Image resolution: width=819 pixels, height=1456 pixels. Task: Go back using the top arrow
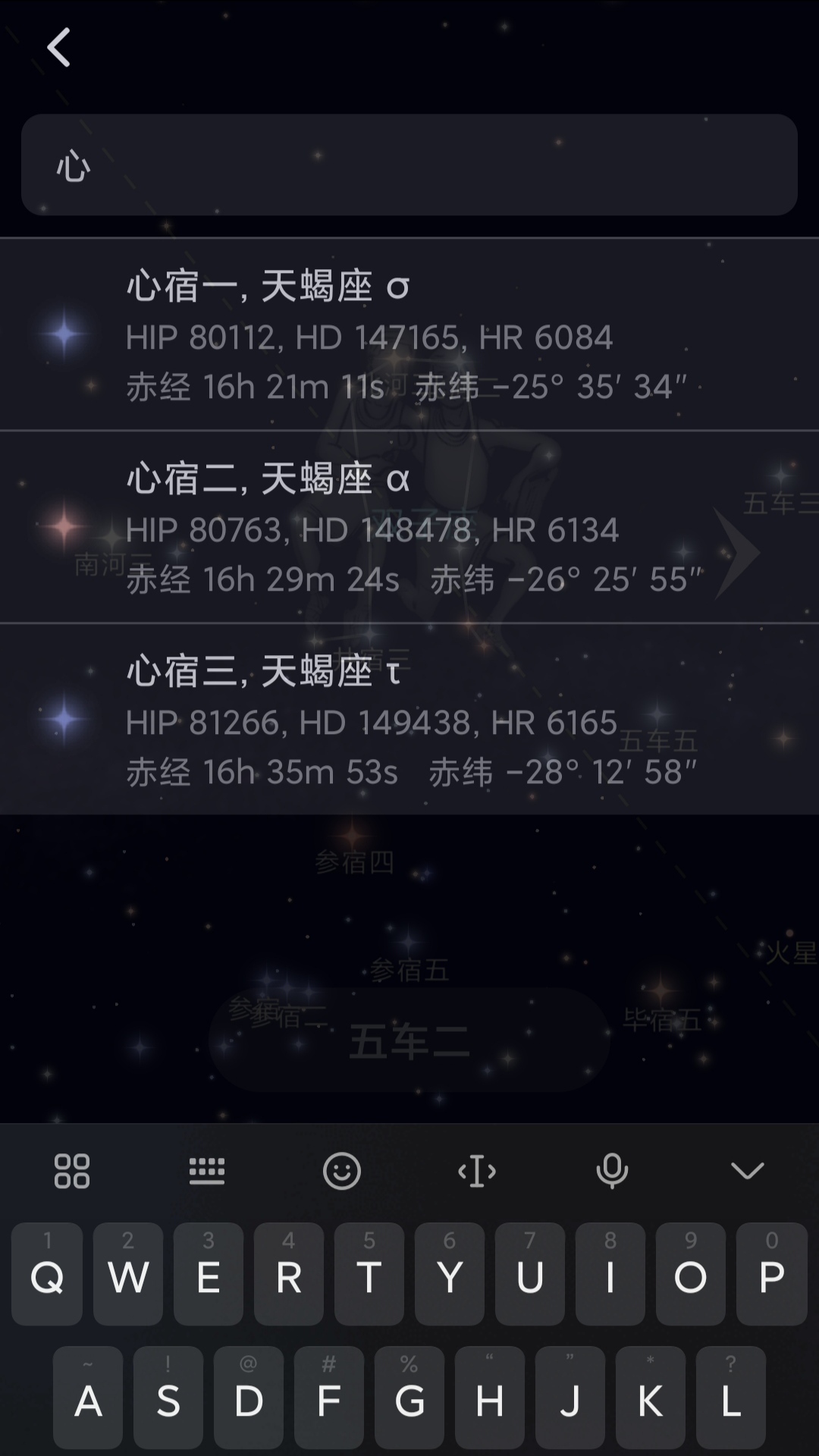[x=59, y=48]
